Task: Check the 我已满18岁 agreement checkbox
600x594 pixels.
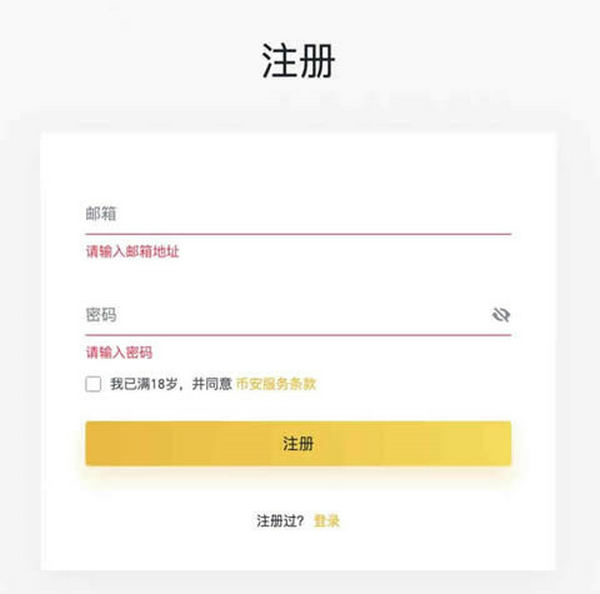Action: (93, 384)
